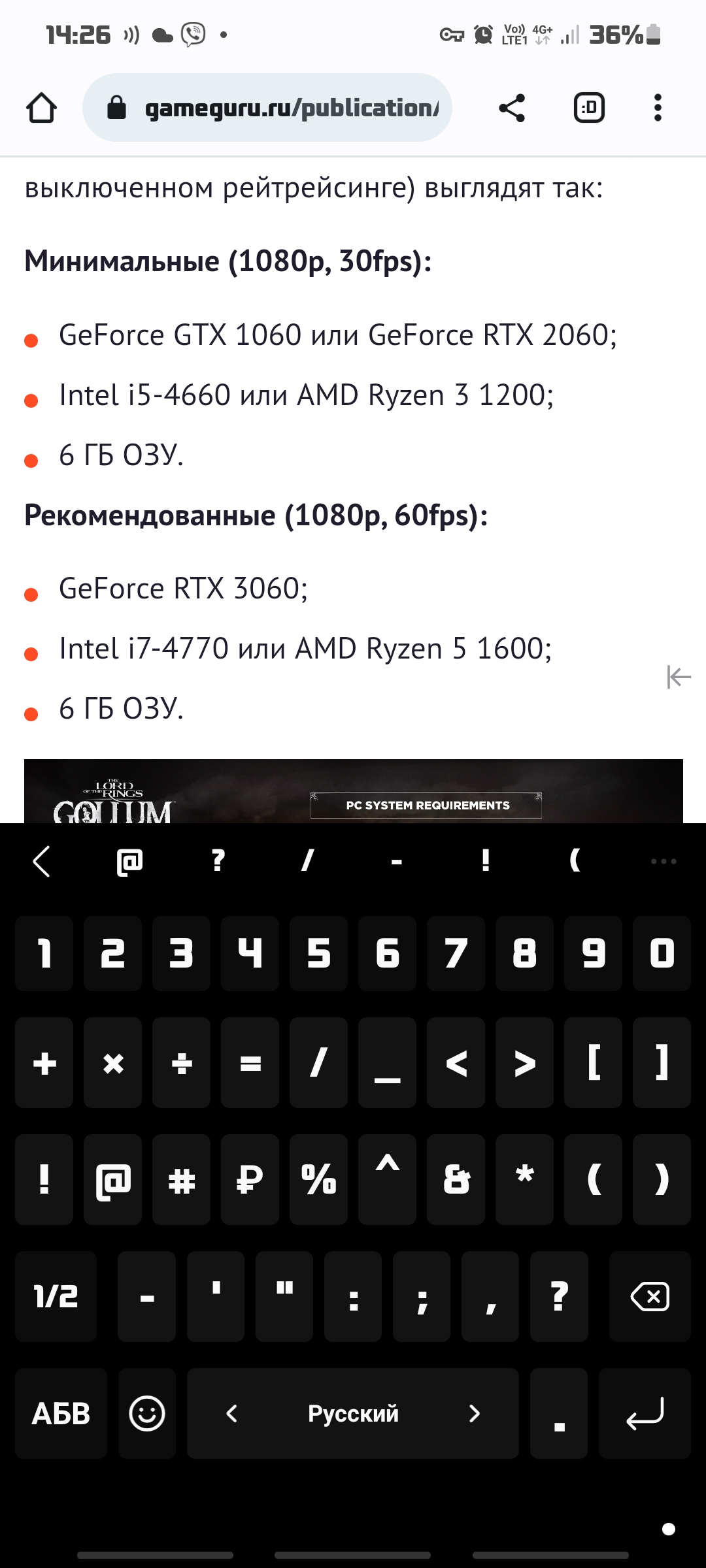Open more options in the keyboard strip
This screenshot has height=1568, width=706.
(x=664, y=861)
